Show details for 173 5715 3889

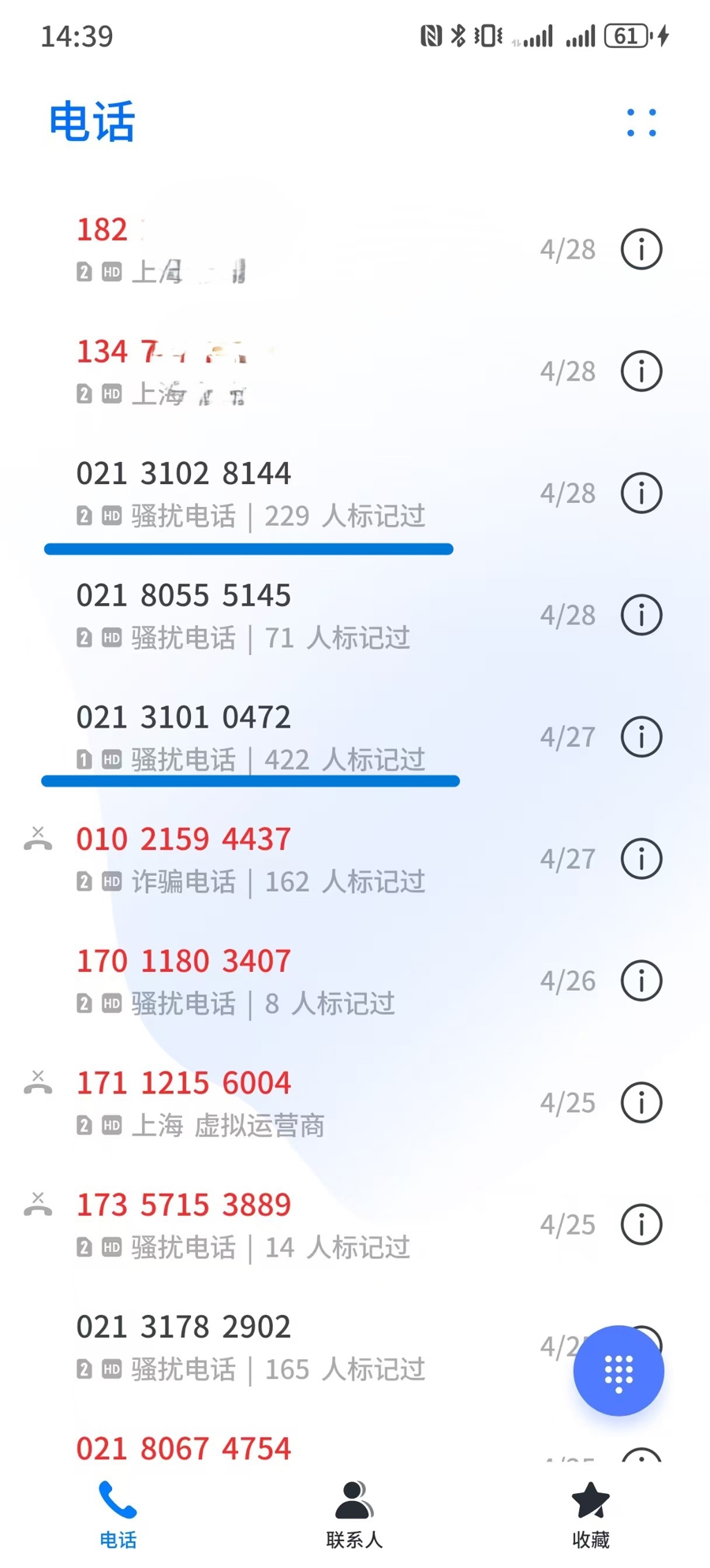coord(641,1225)
